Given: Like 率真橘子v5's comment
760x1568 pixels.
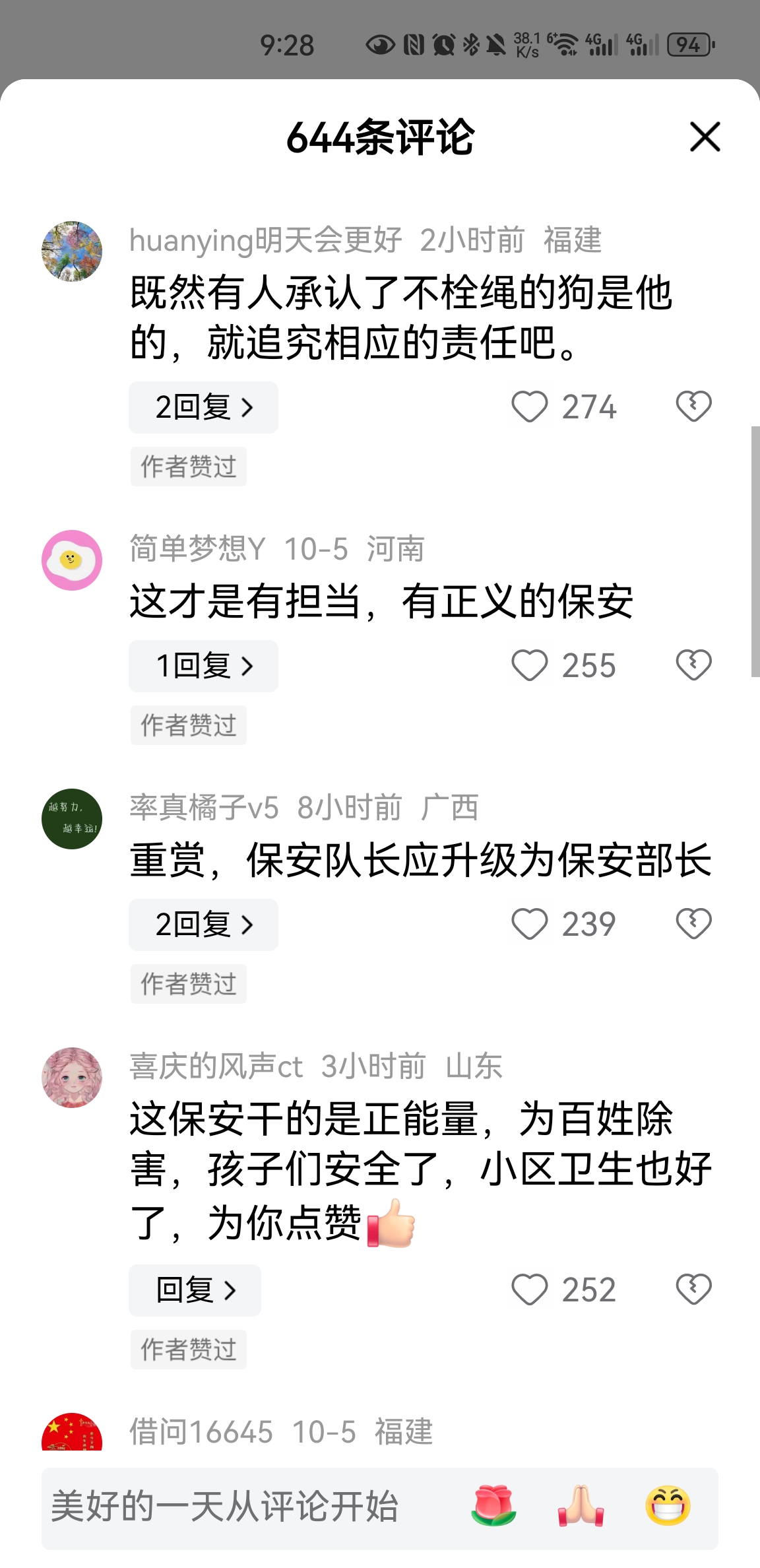Looking at the screenshot, I should point(530,924).
